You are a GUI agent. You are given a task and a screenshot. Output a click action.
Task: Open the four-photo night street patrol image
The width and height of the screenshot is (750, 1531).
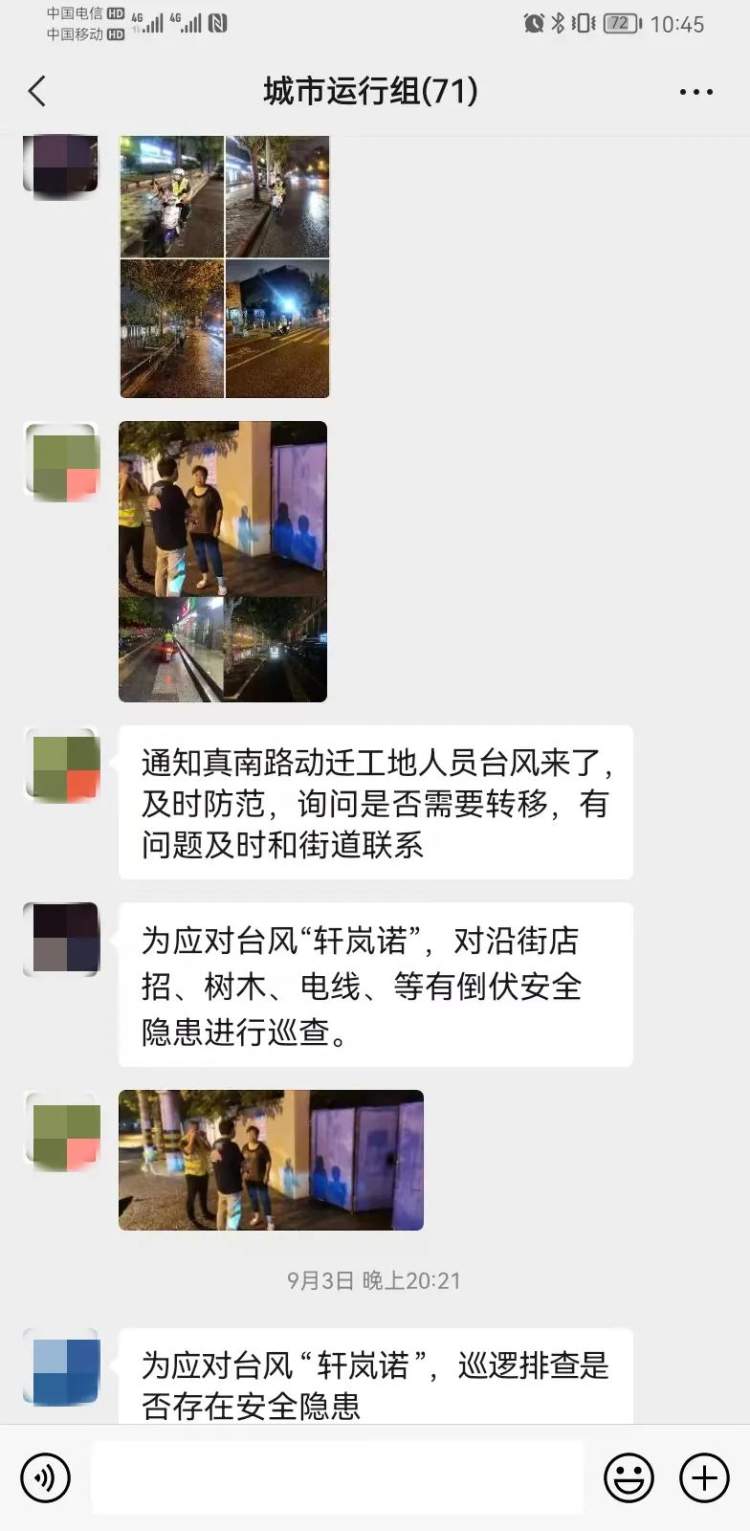(225, 266)
